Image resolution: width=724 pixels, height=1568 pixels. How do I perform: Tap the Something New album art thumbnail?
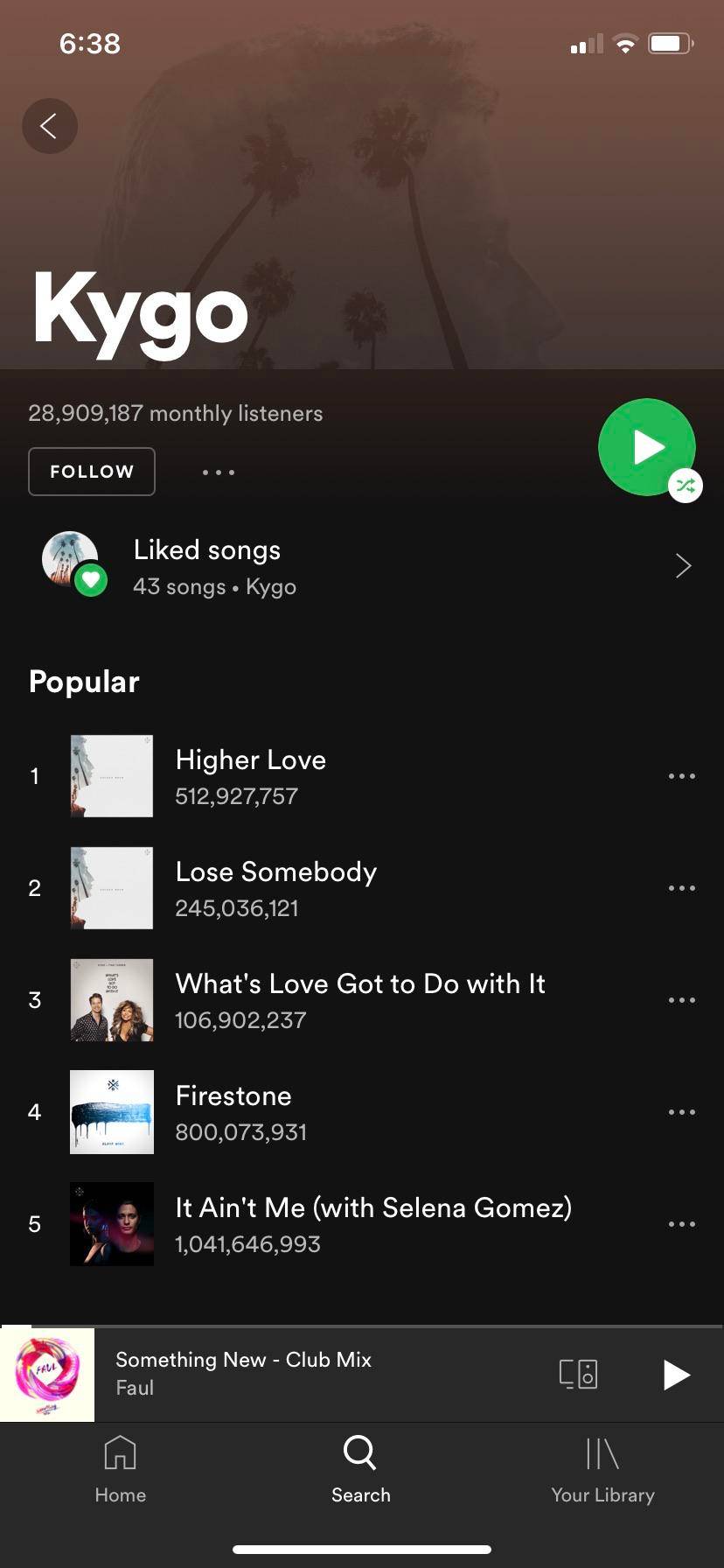[x=47, y=1374]
